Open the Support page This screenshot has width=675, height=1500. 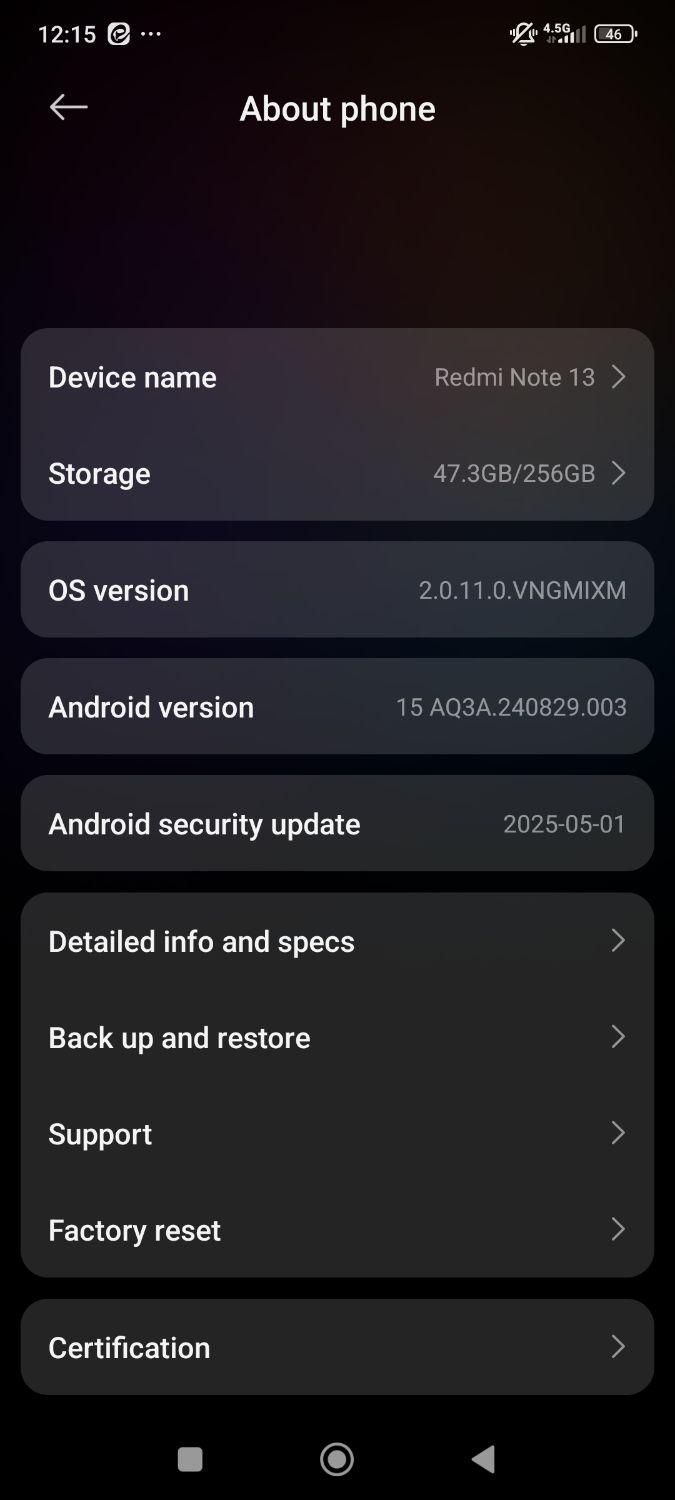tap(337, 1133)
